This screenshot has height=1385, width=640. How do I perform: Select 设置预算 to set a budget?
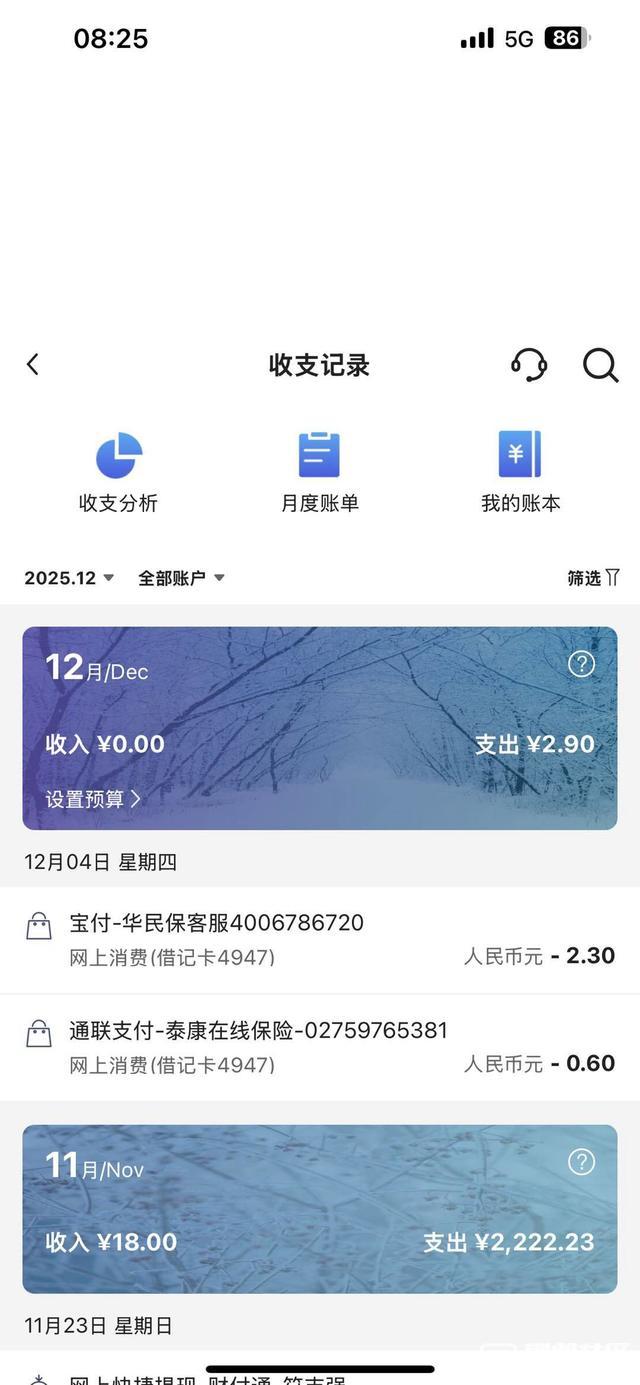[93, 799]
